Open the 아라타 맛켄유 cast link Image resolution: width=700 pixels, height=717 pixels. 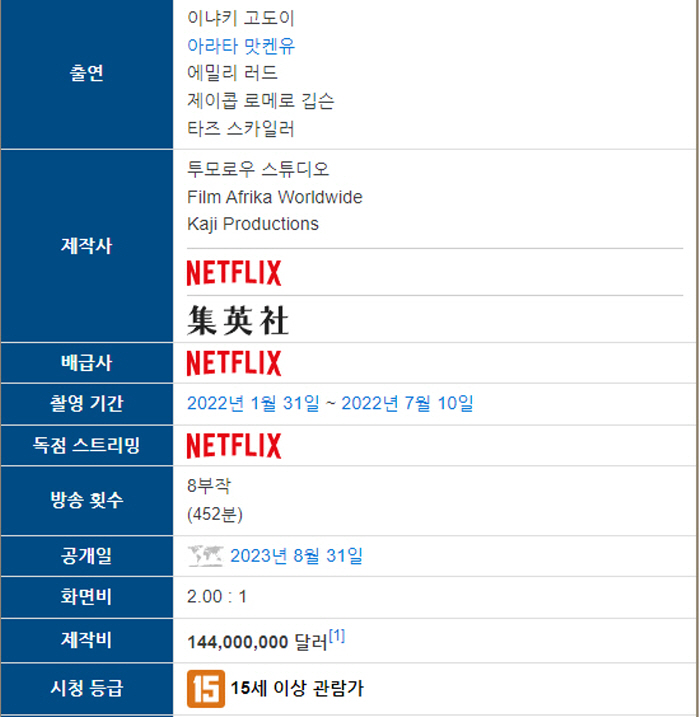[x=241, y=46]
